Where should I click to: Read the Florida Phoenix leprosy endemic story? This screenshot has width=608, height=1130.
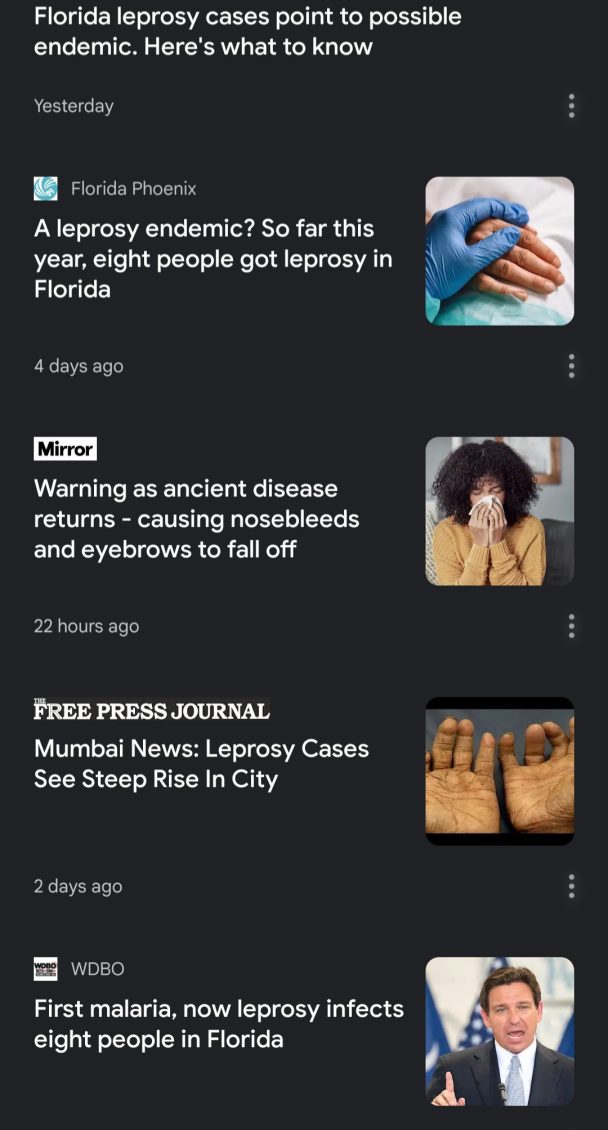tap(213, 259)
